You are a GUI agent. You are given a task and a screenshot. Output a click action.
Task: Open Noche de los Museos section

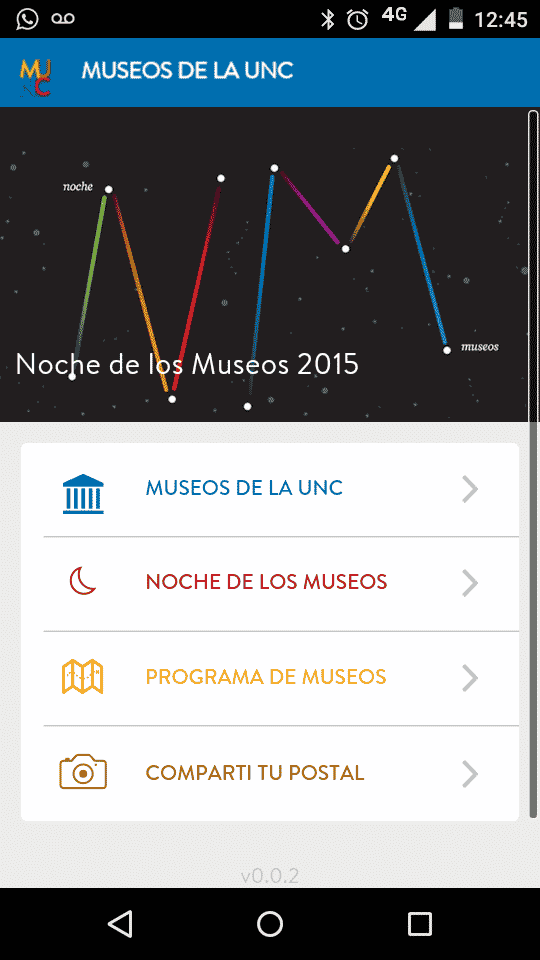(270, 583)
